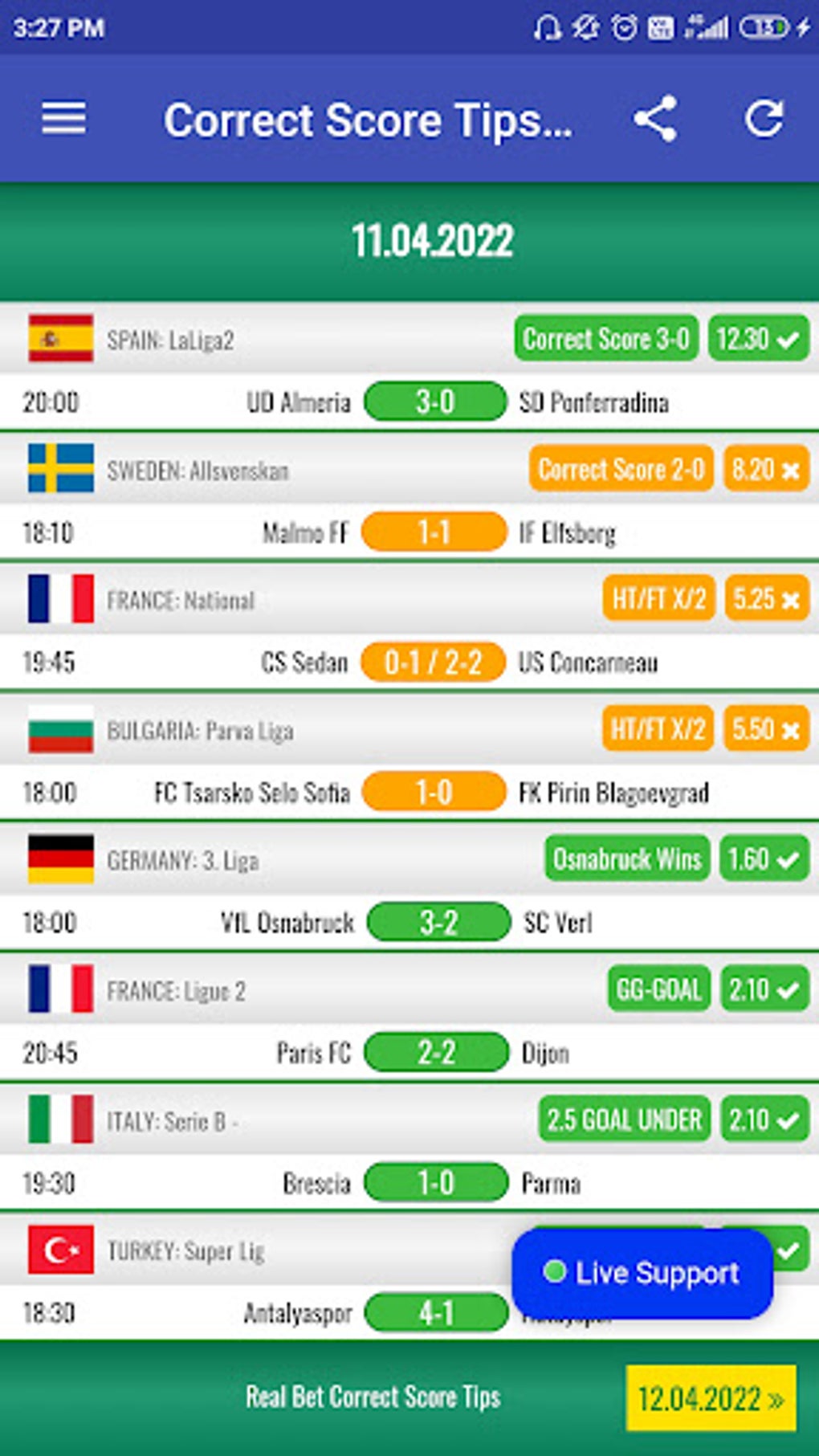The height and width of the screenshot is (1456, 819).
Task: Select the Sweden Allsvenskan flag
Action: 59,469
